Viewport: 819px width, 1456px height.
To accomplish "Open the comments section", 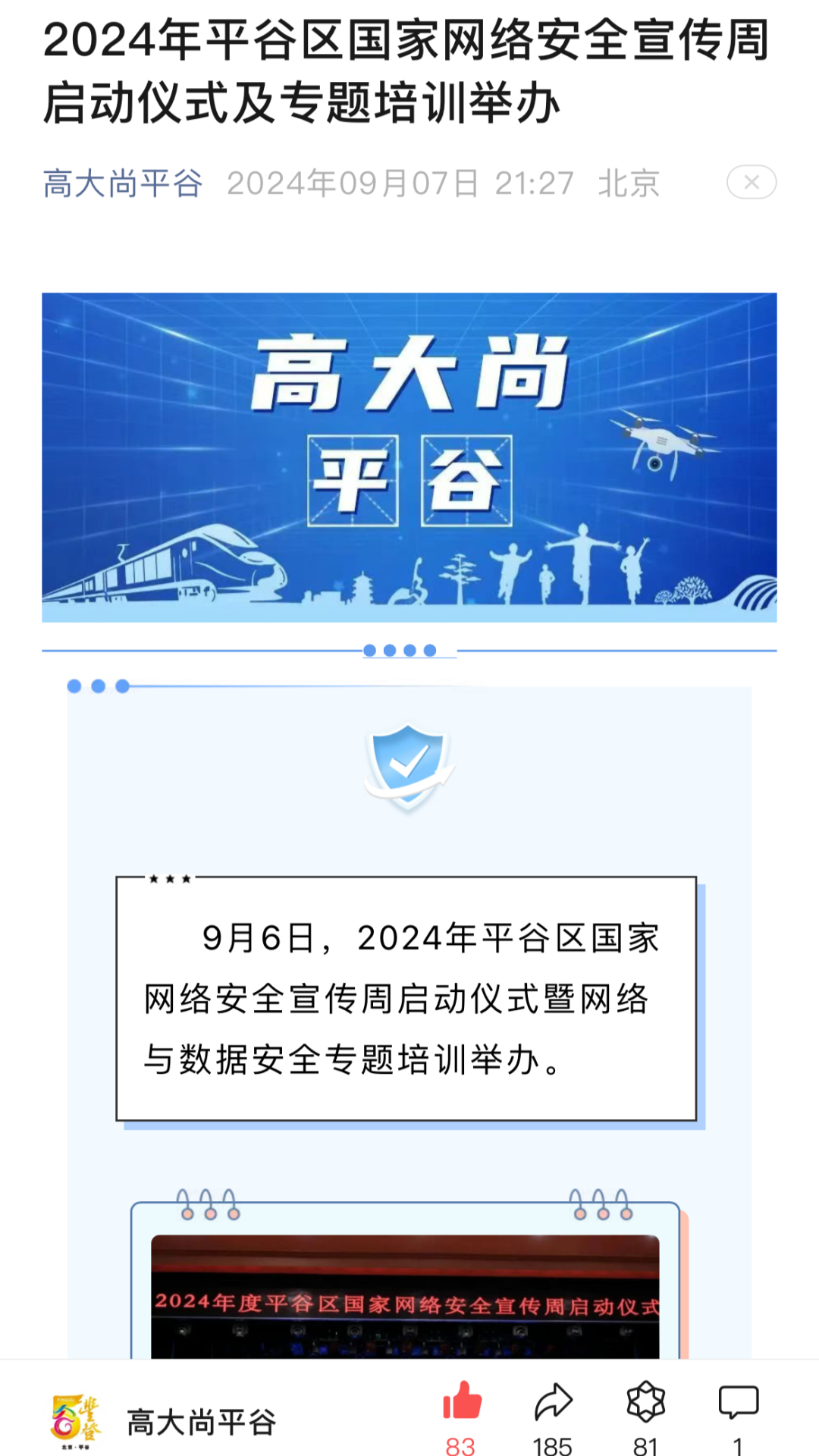I will tap(738, 1401).
